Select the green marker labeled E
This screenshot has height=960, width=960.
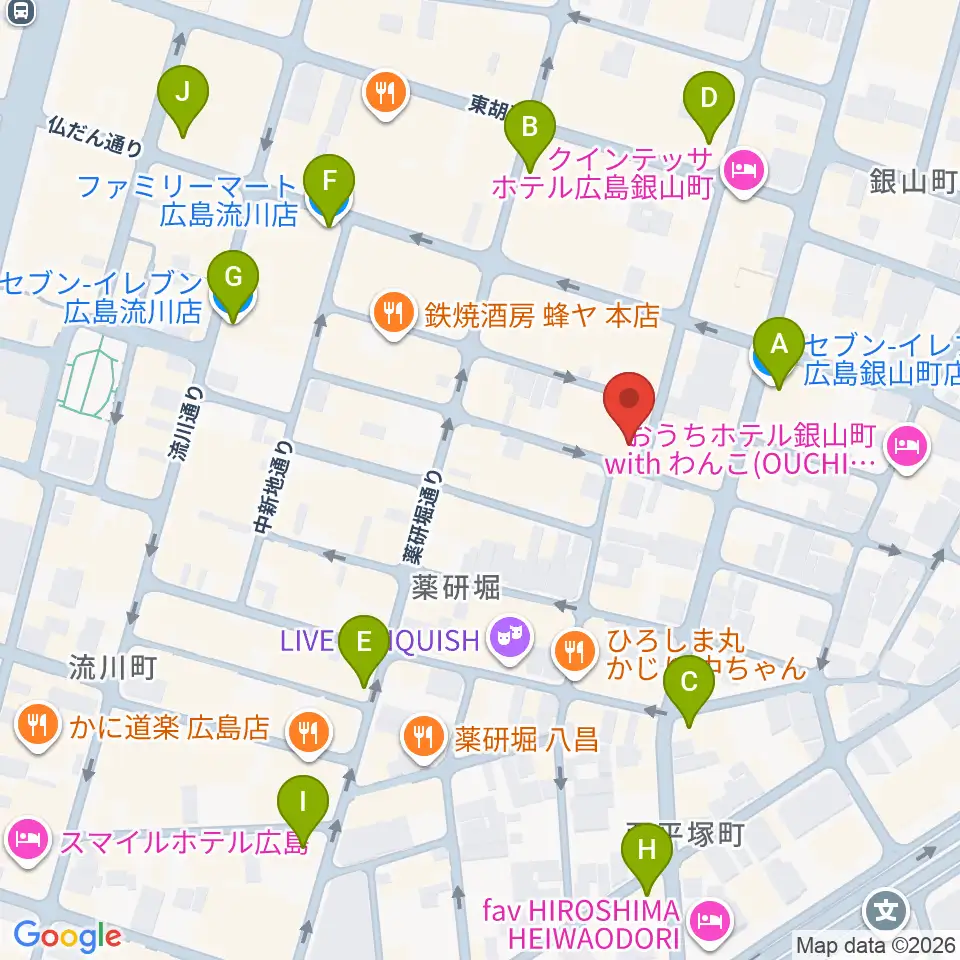pyautogui.click(x=364, y=646)
